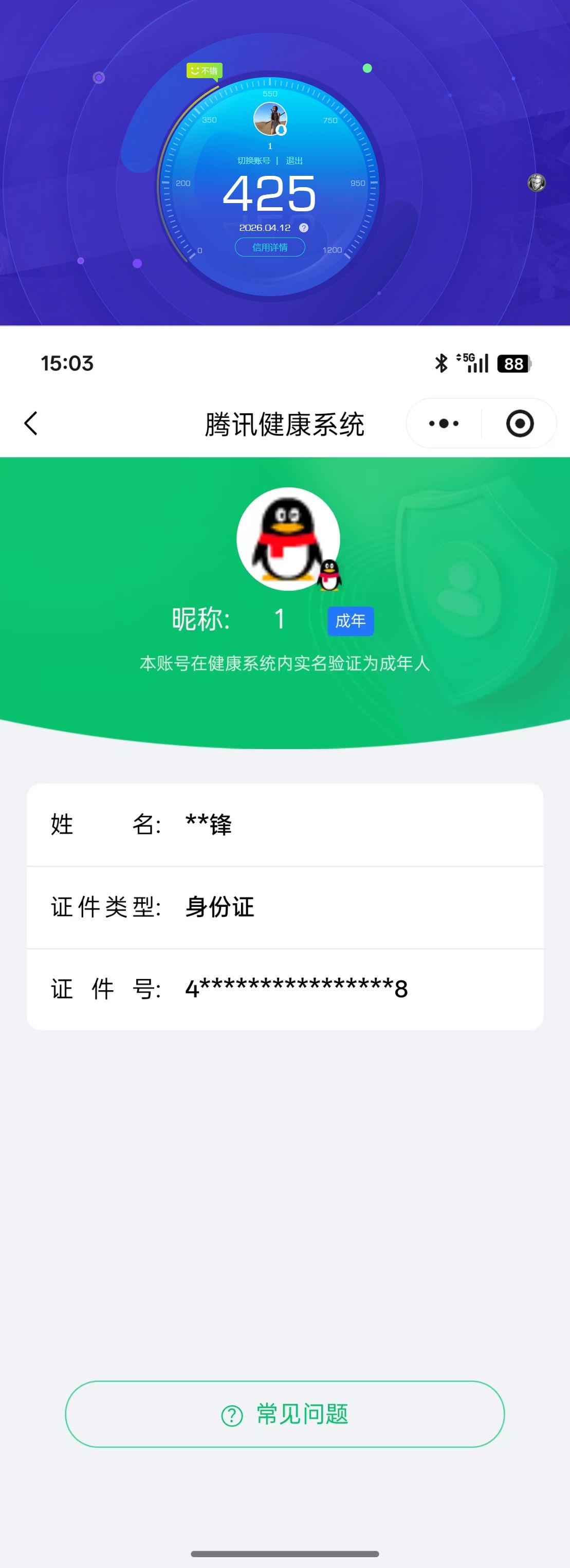
Task: Tap the 不错 rating bubble
Action: 205,71
